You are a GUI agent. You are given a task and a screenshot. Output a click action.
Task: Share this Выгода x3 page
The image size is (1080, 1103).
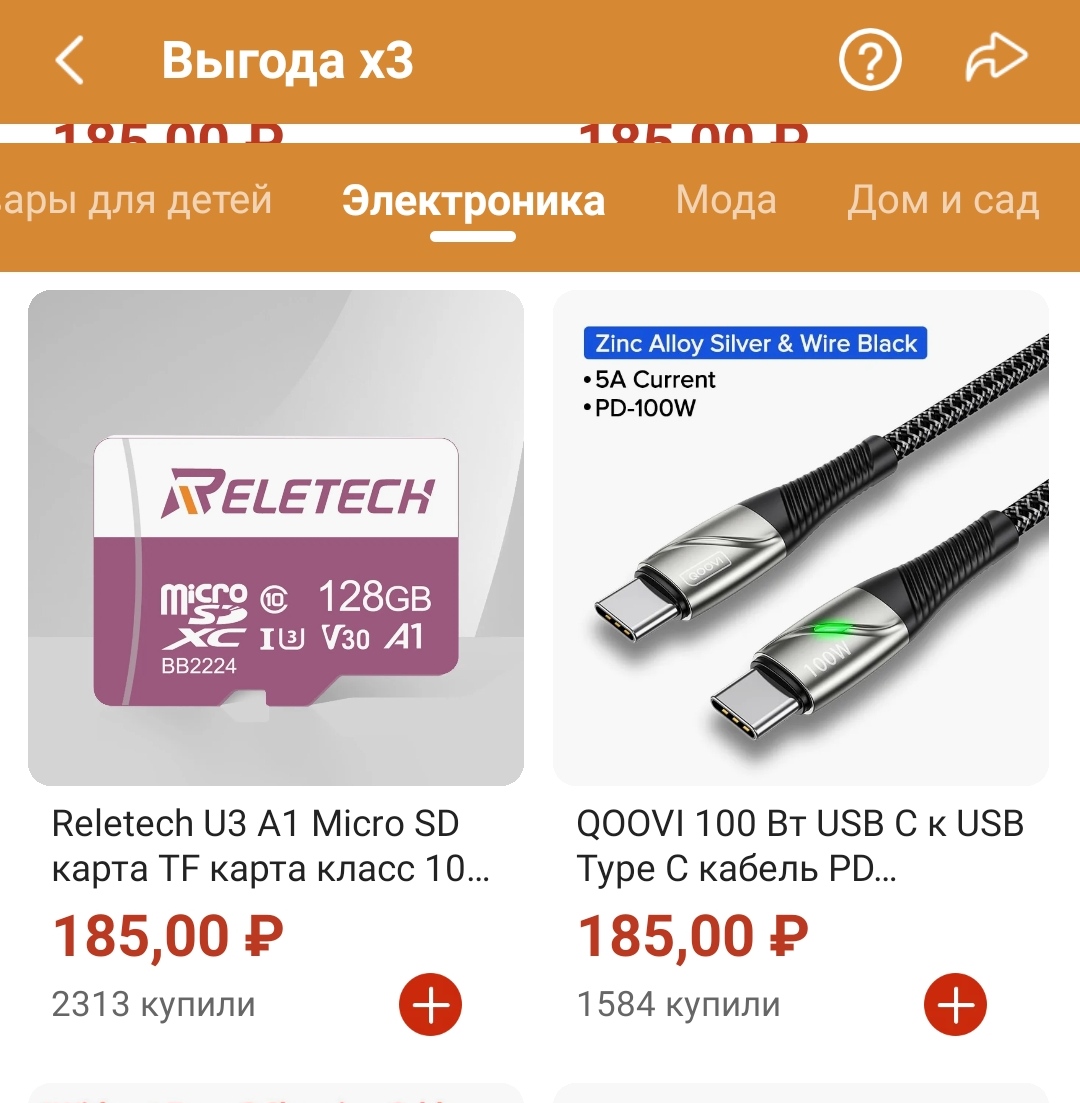pos(996,61)
